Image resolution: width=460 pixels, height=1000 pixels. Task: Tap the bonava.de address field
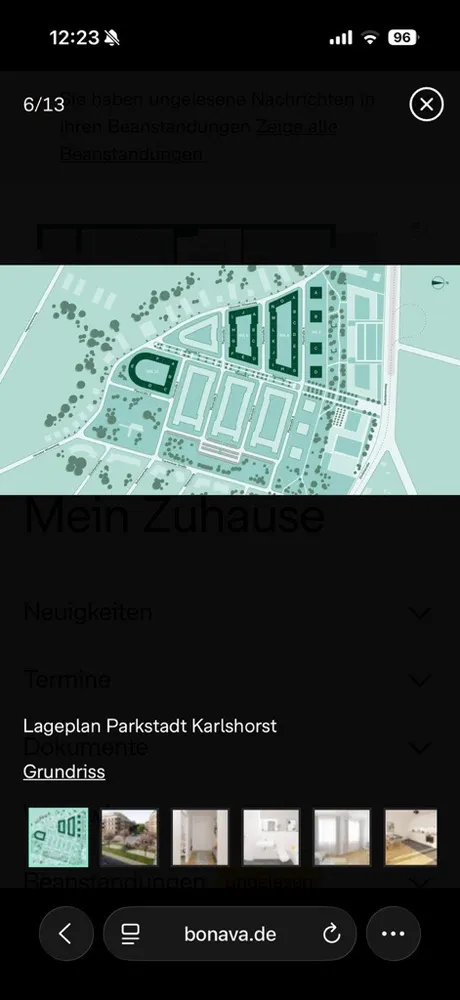tap(230, 934)
